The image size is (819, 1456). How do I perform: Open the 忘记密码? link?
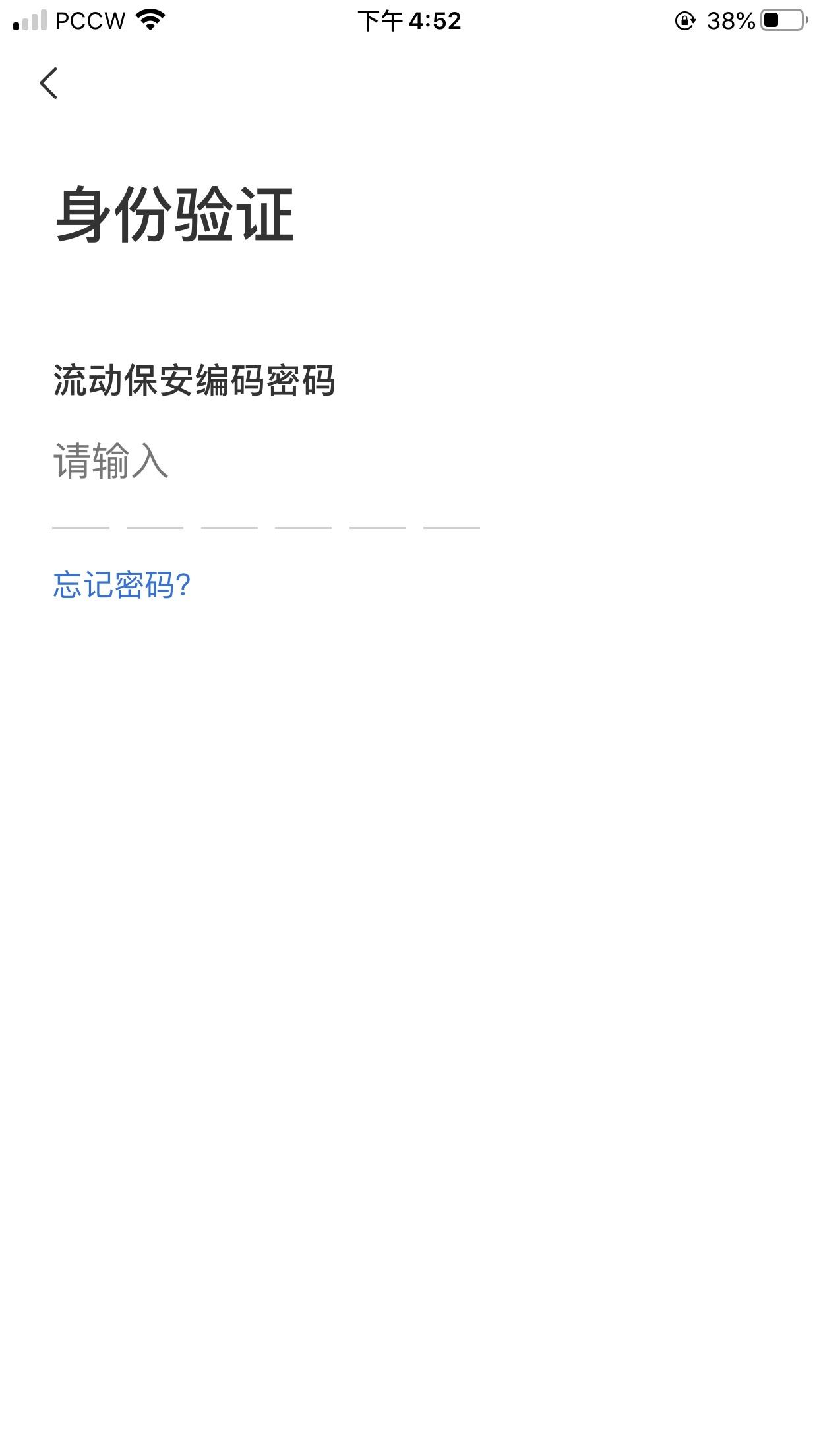point(122,586)
